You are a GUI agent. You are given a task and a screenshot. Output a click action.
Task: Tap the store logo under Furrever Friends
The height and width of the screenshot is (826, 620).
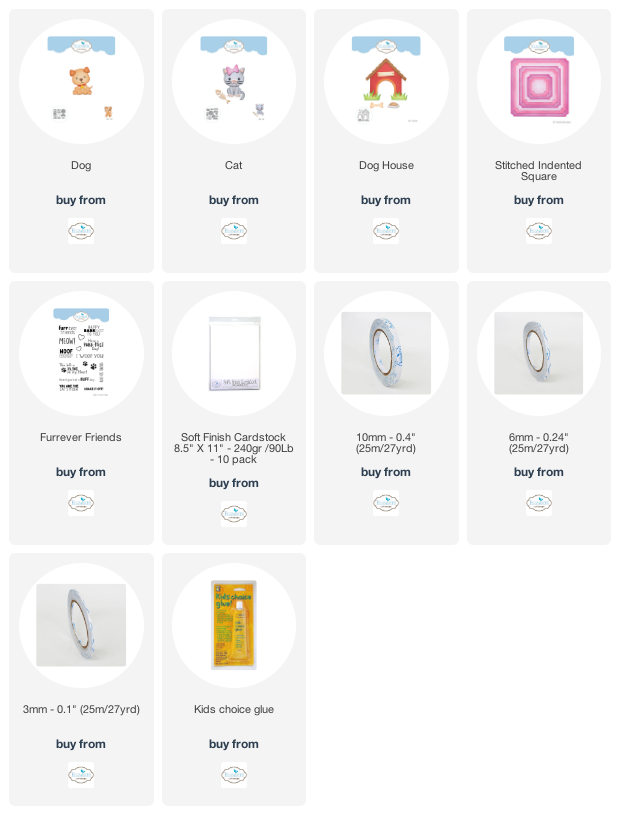point(81,503)
